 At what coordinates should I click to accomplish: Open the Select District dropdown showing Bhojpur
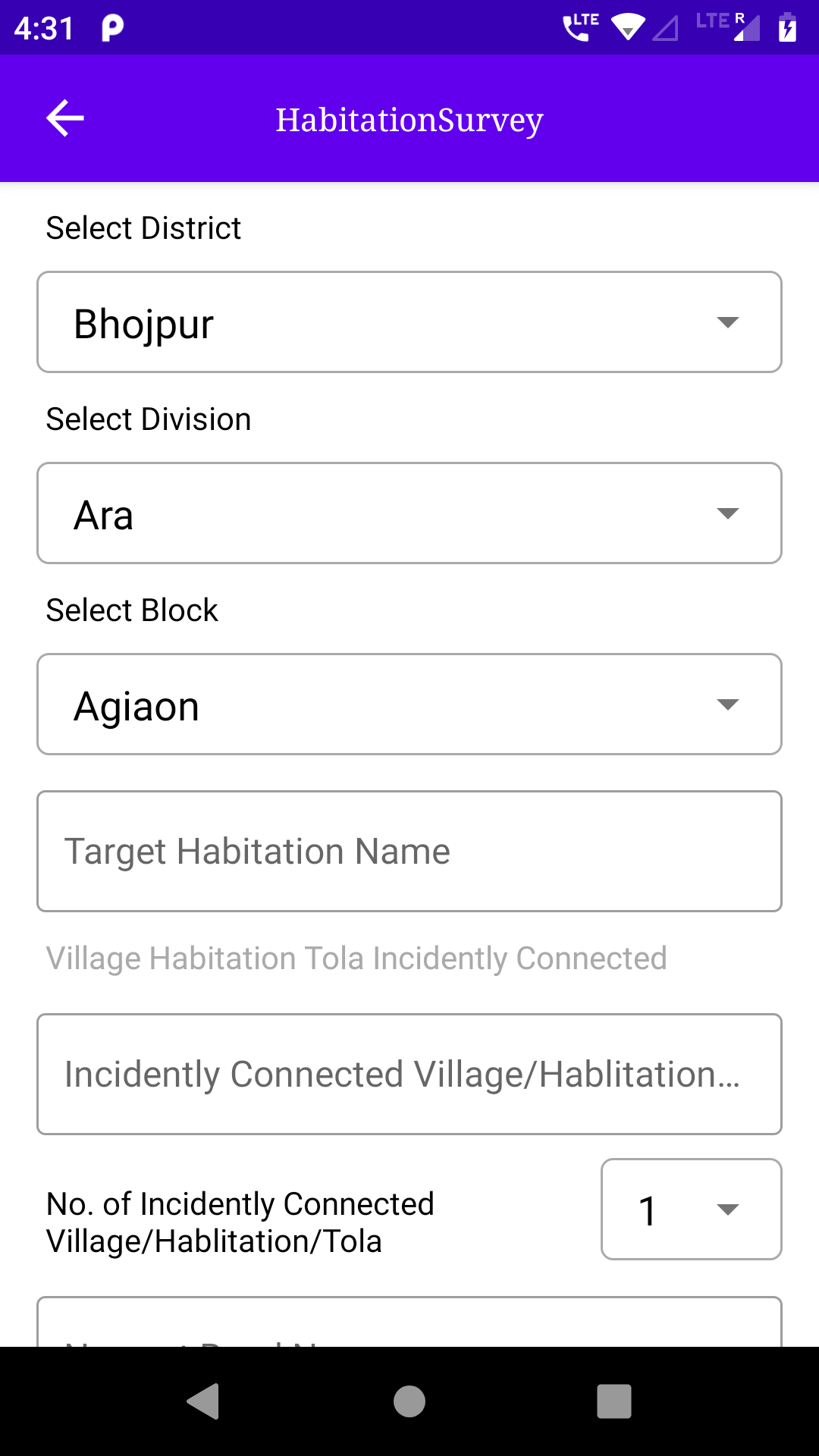point(409,322)
